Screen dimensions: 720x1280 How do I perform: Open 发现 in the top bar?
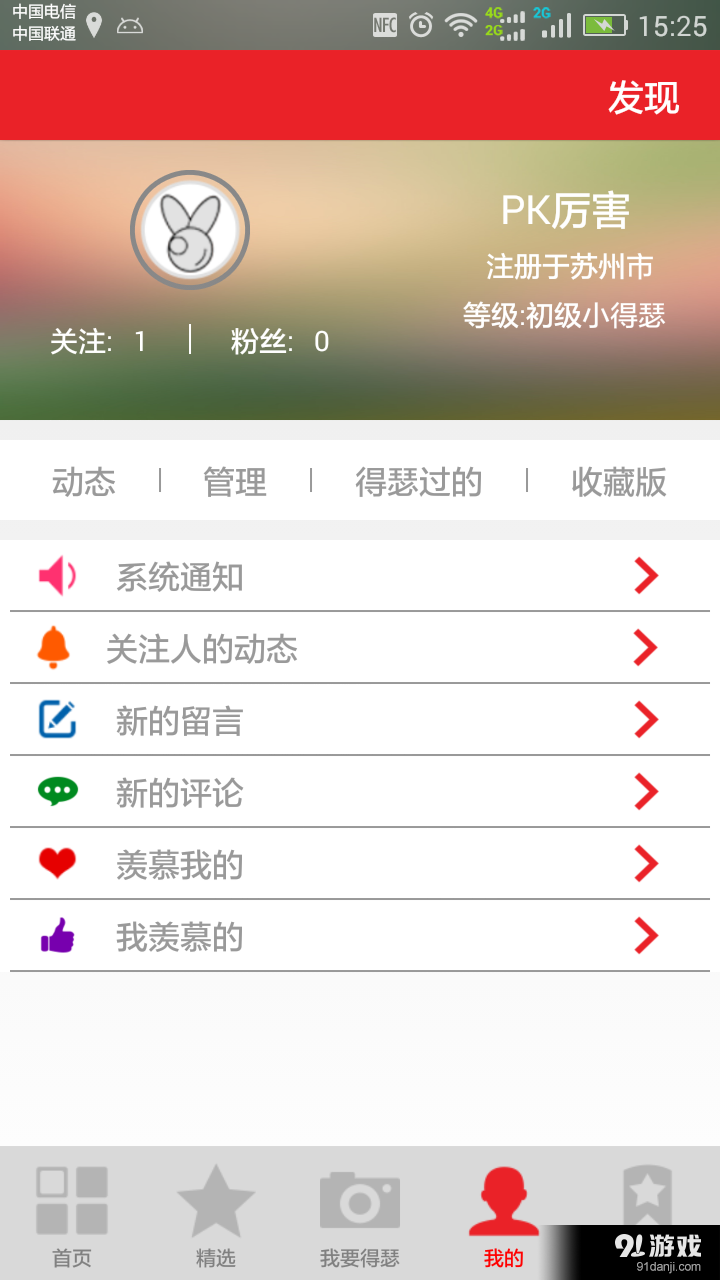pyautogui.click(x=644, y=96)
